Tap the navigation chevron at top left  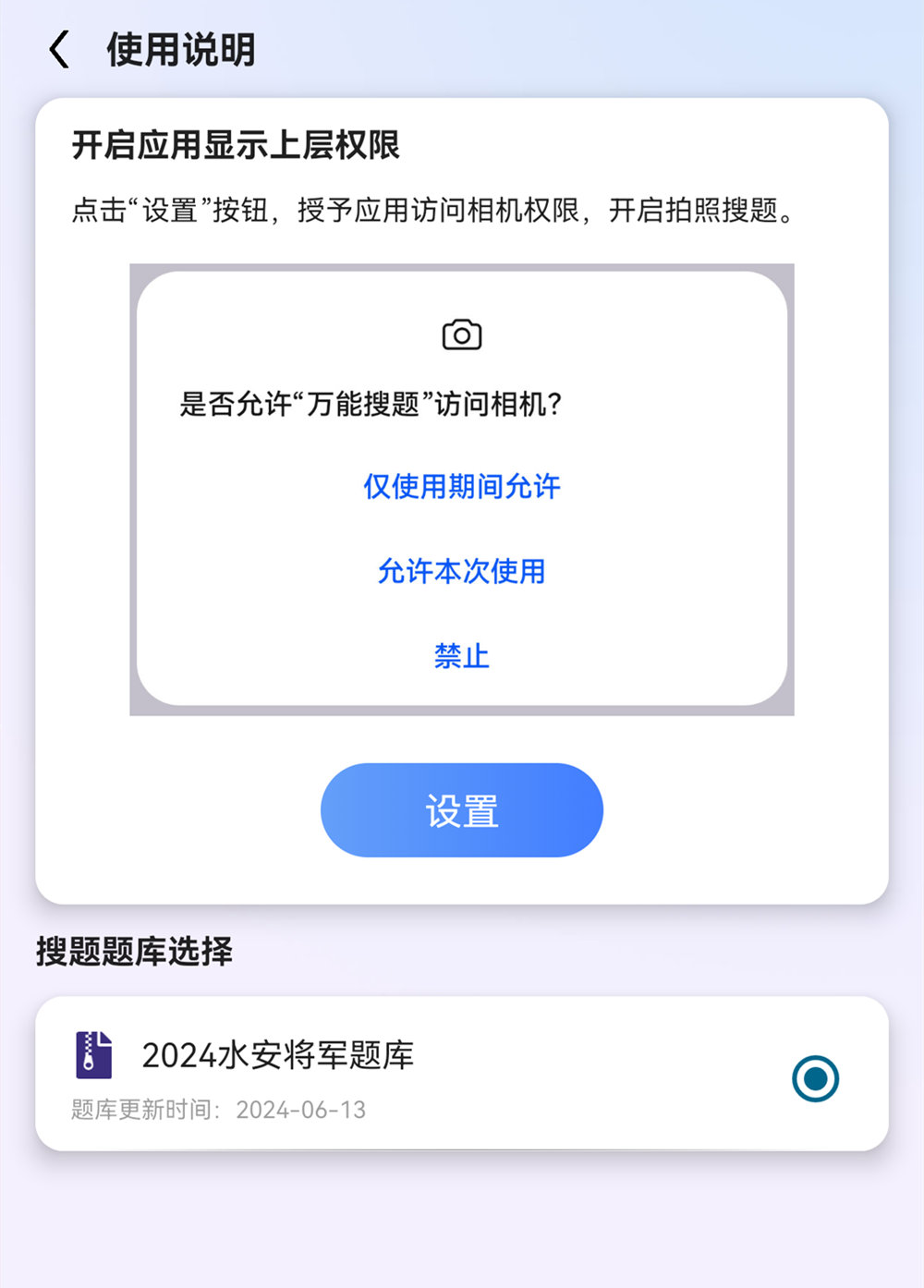(59, 51)
